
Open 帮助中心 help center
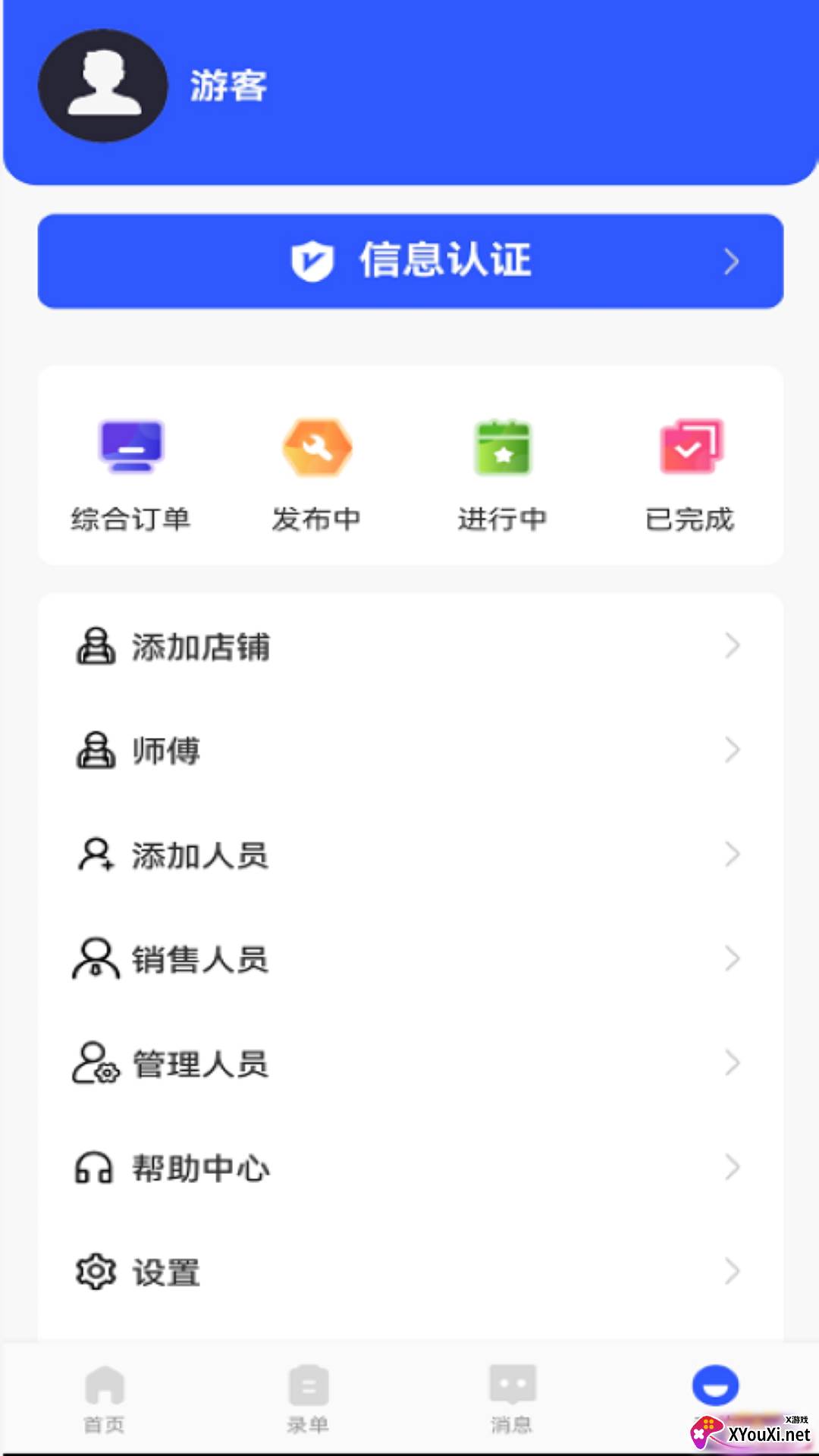coord(410,1168)
